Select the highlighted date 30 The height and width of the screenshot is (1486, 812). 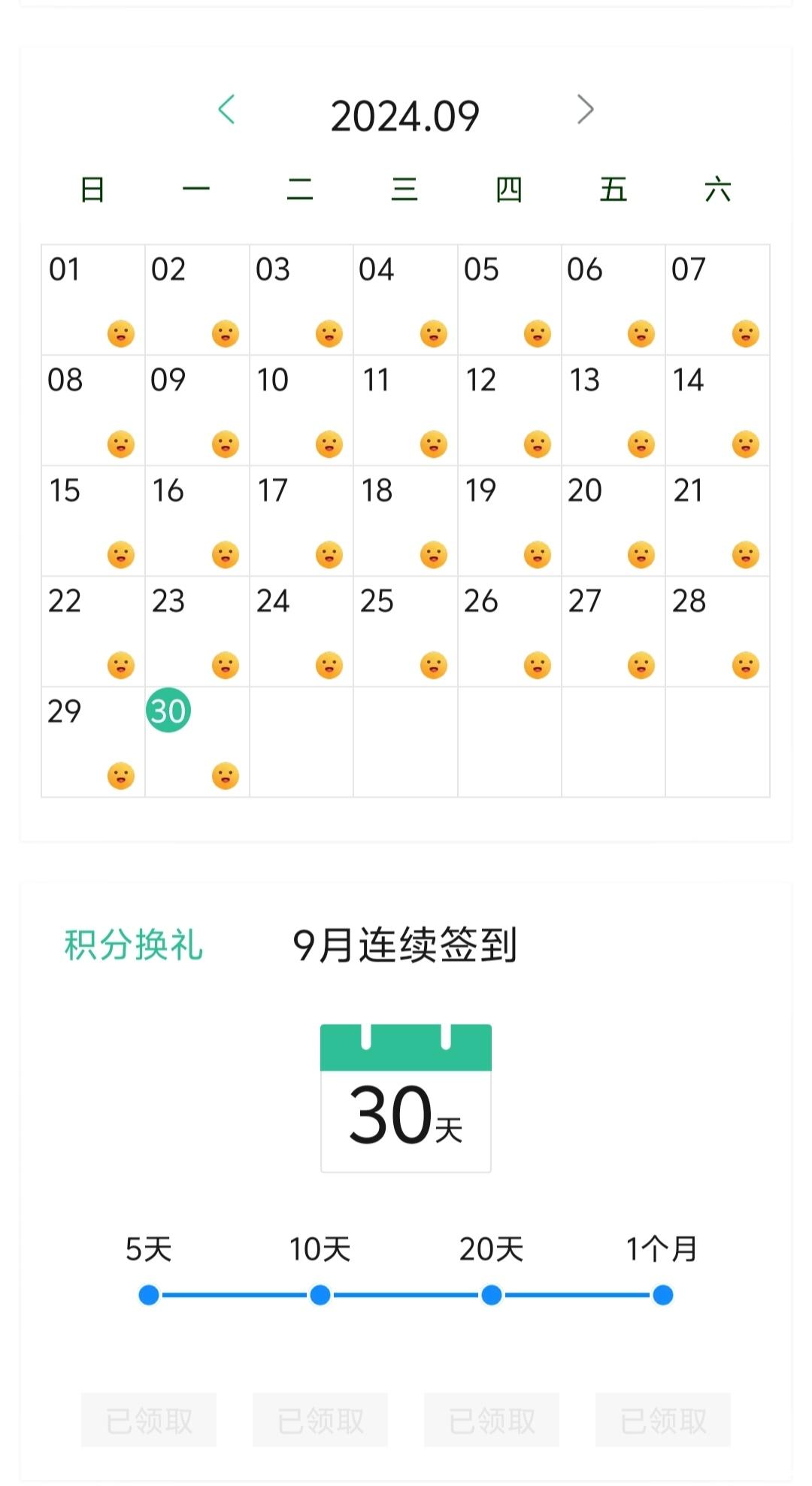point(168,711)
